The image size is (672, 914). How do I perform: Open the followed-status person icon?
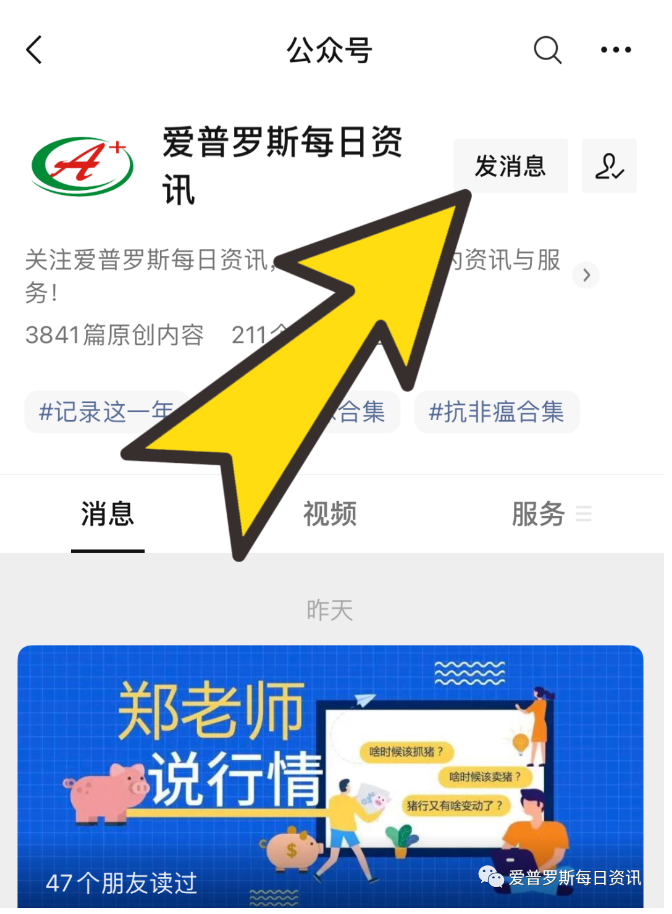(609, 166)
